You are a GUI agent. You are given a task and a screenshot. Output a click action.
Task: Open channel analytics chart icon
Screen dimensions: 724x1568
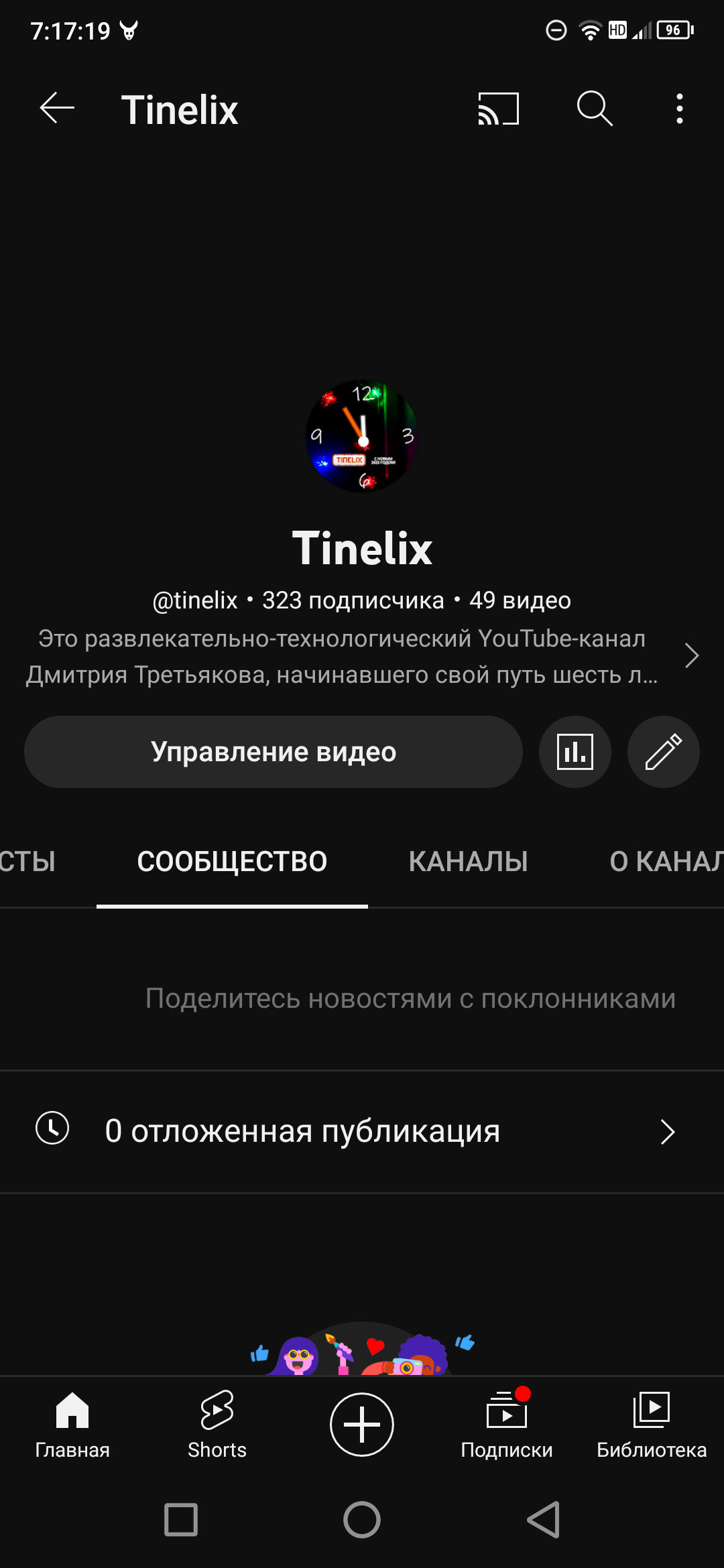point(575,752)
